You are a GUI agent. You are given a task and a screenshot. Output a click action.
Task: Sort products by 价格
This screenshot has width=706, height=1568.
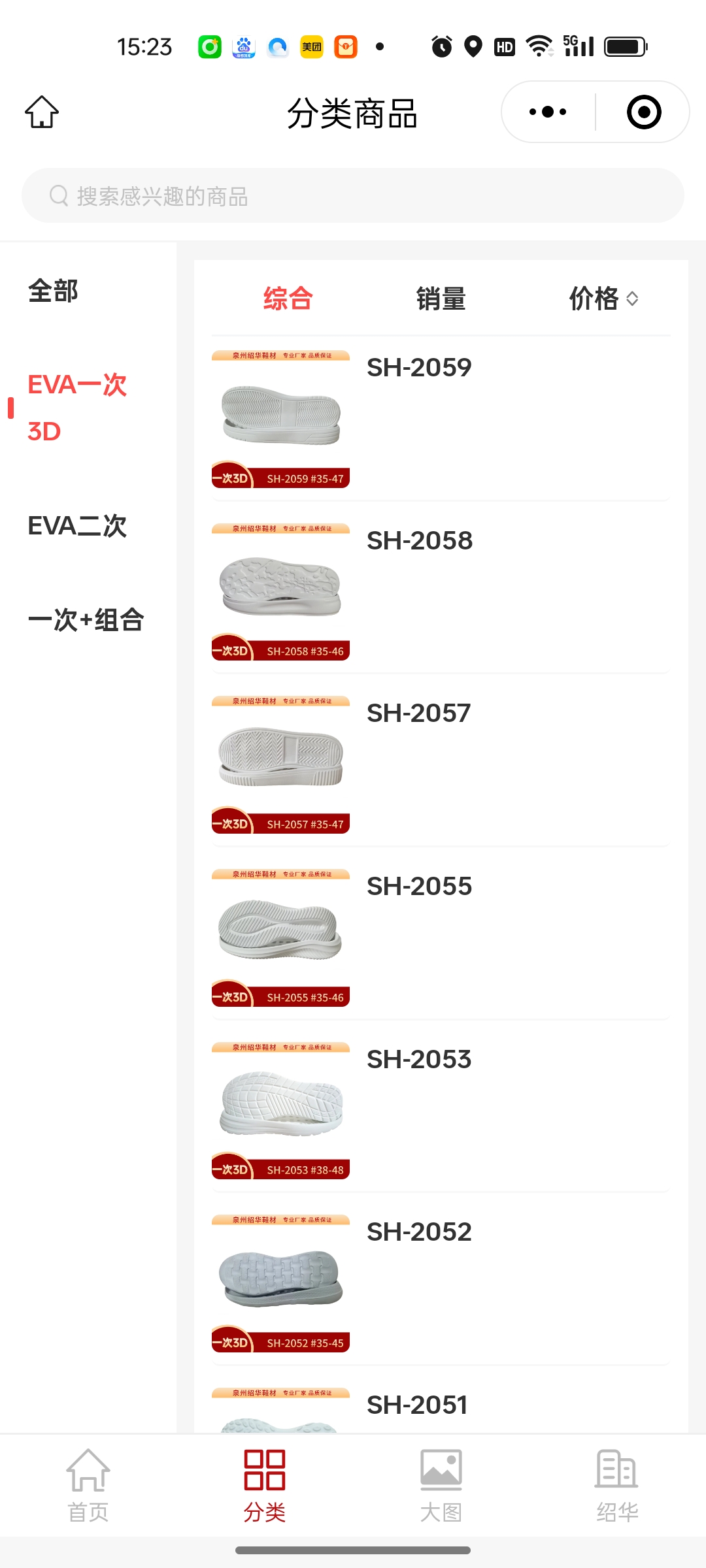click(603, 299)
